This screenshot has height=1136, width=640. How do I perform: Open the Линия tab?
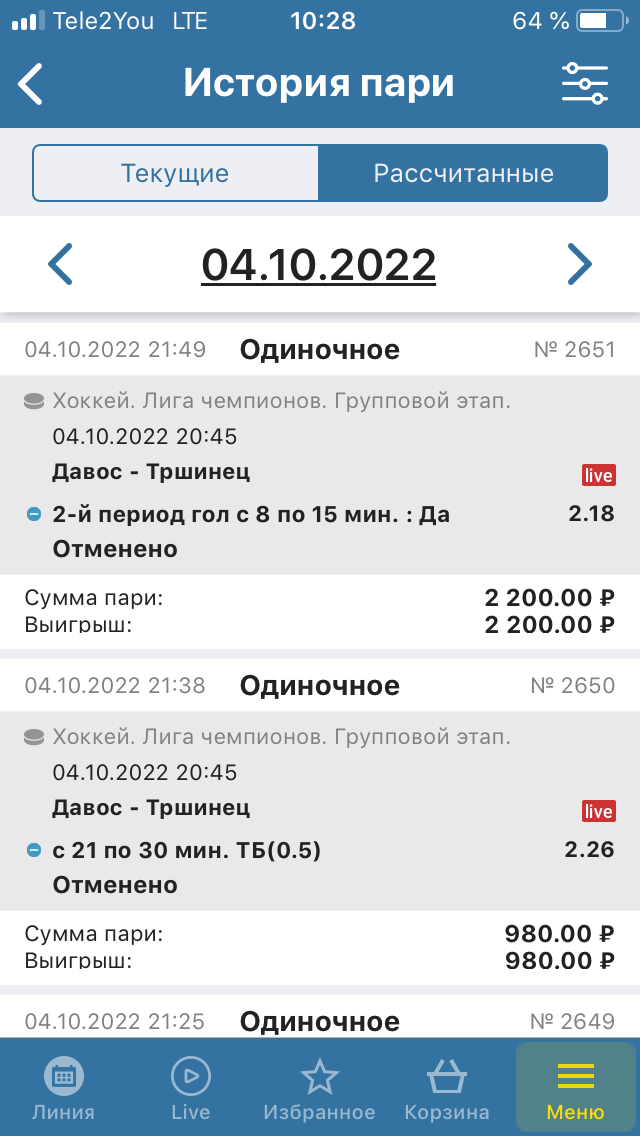(64, 1088)
